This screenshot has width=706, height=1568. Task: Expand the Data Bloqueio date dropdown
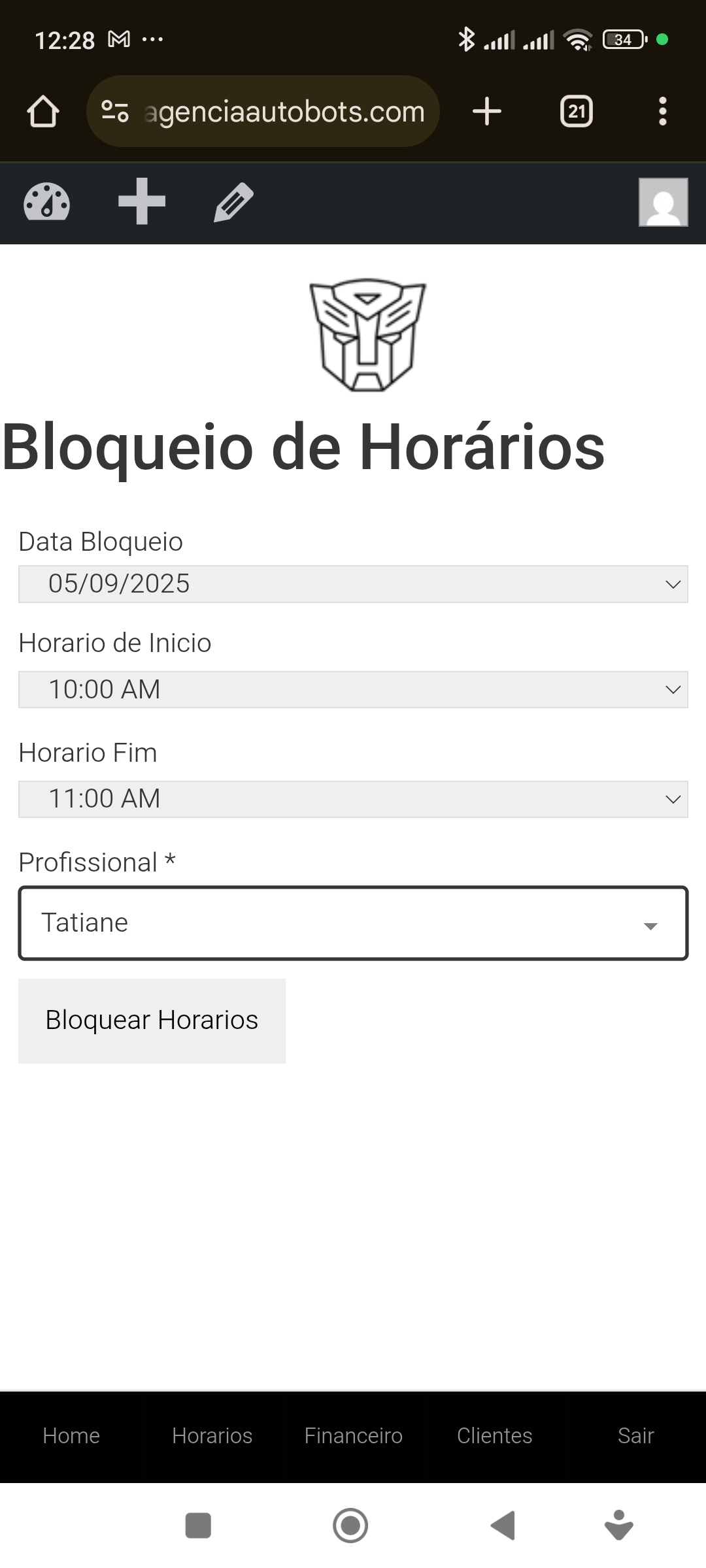point(353,584)
